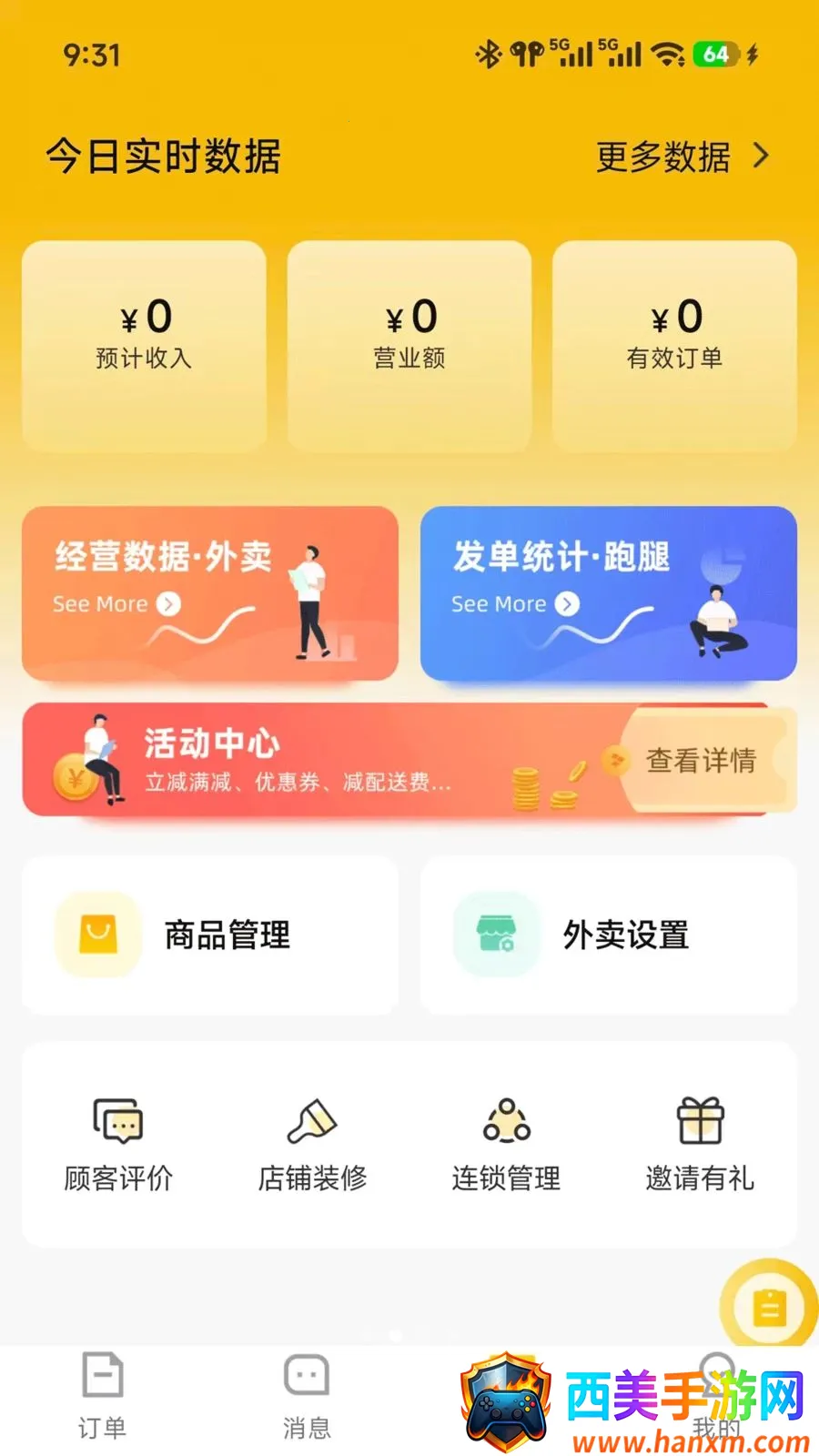Image resolution: width=819 pixels, height=1456 pixels.
Task: Switch to the 消息 tab
Action: click(x=307, y=1396)
